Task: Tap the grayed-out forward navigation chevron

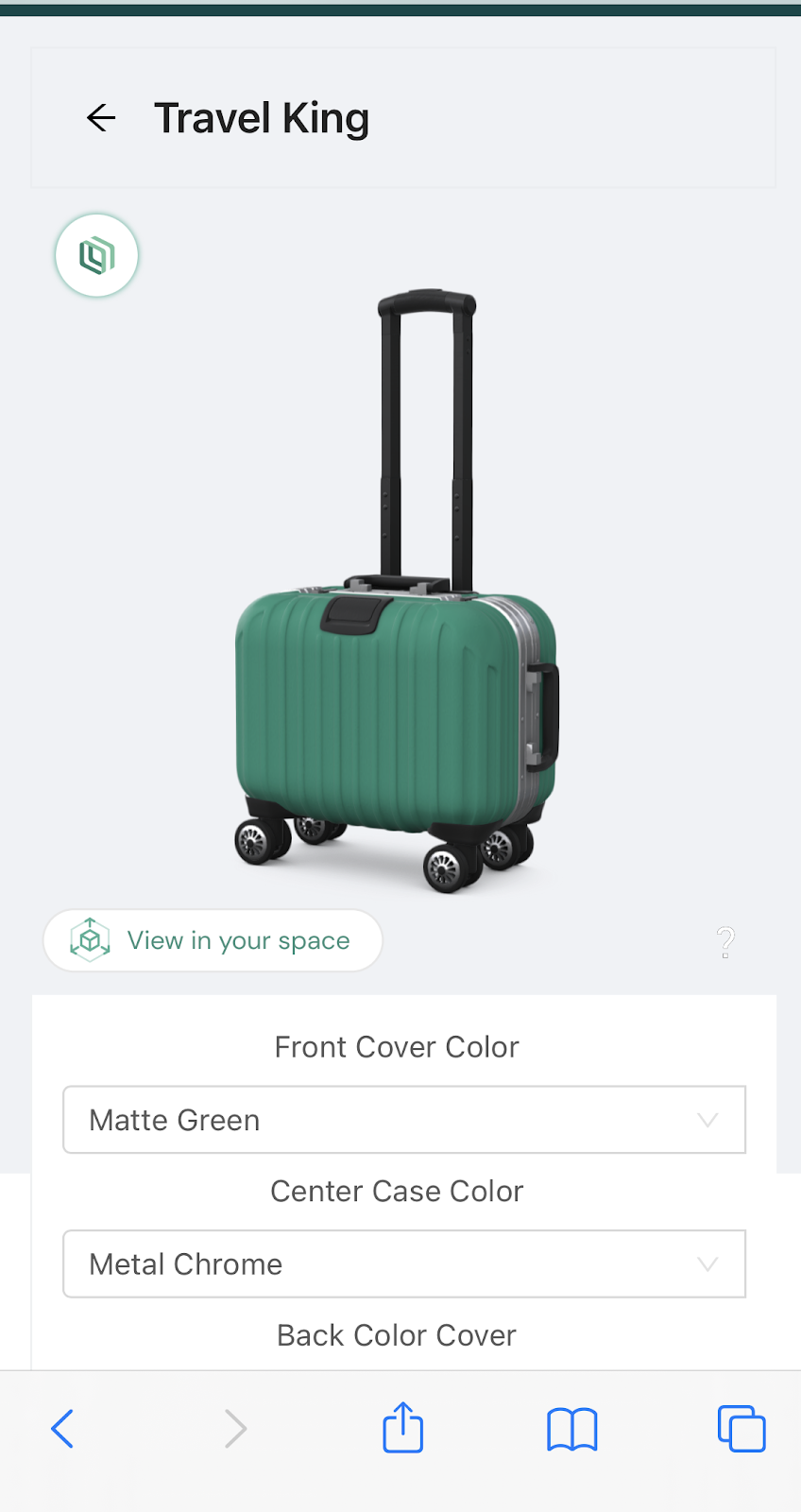Action: tap(234, 1429)
